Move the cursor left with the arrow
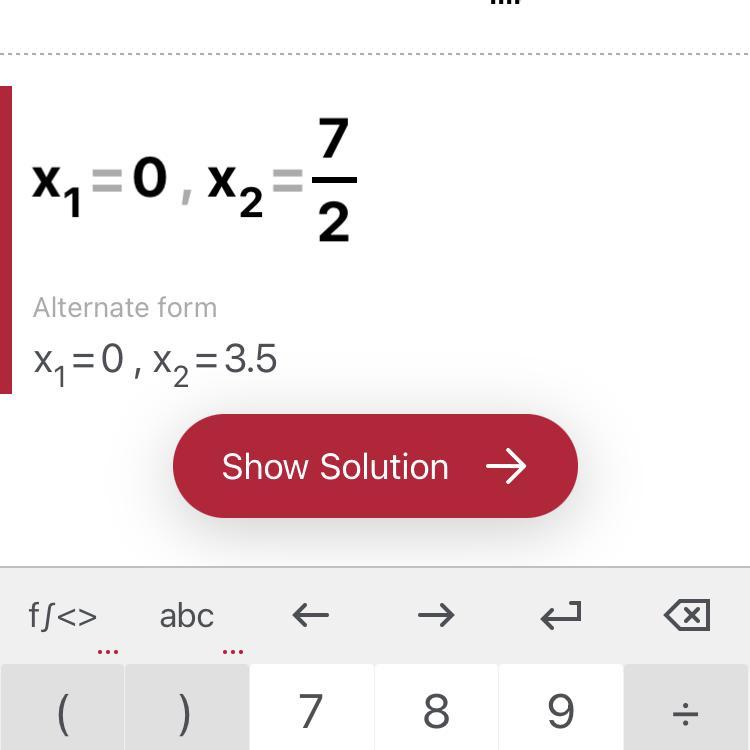The width and height of the screenshot is (750, 750). coord(311,615)
